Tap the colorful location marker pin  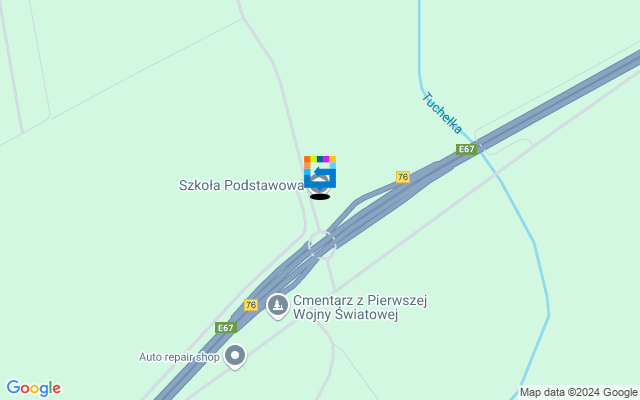320,172
